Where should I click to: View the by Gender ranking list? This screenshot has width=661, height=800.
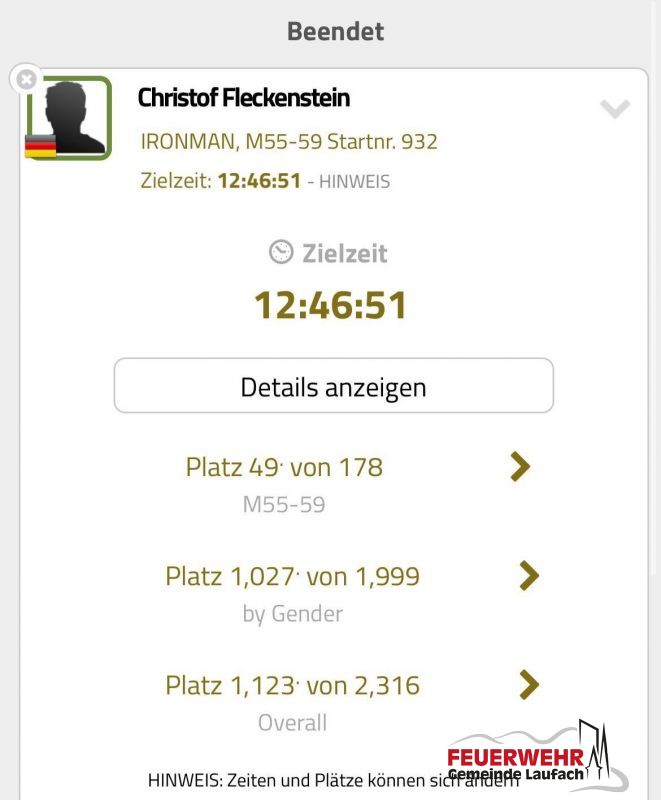click(x=528, y=576)
